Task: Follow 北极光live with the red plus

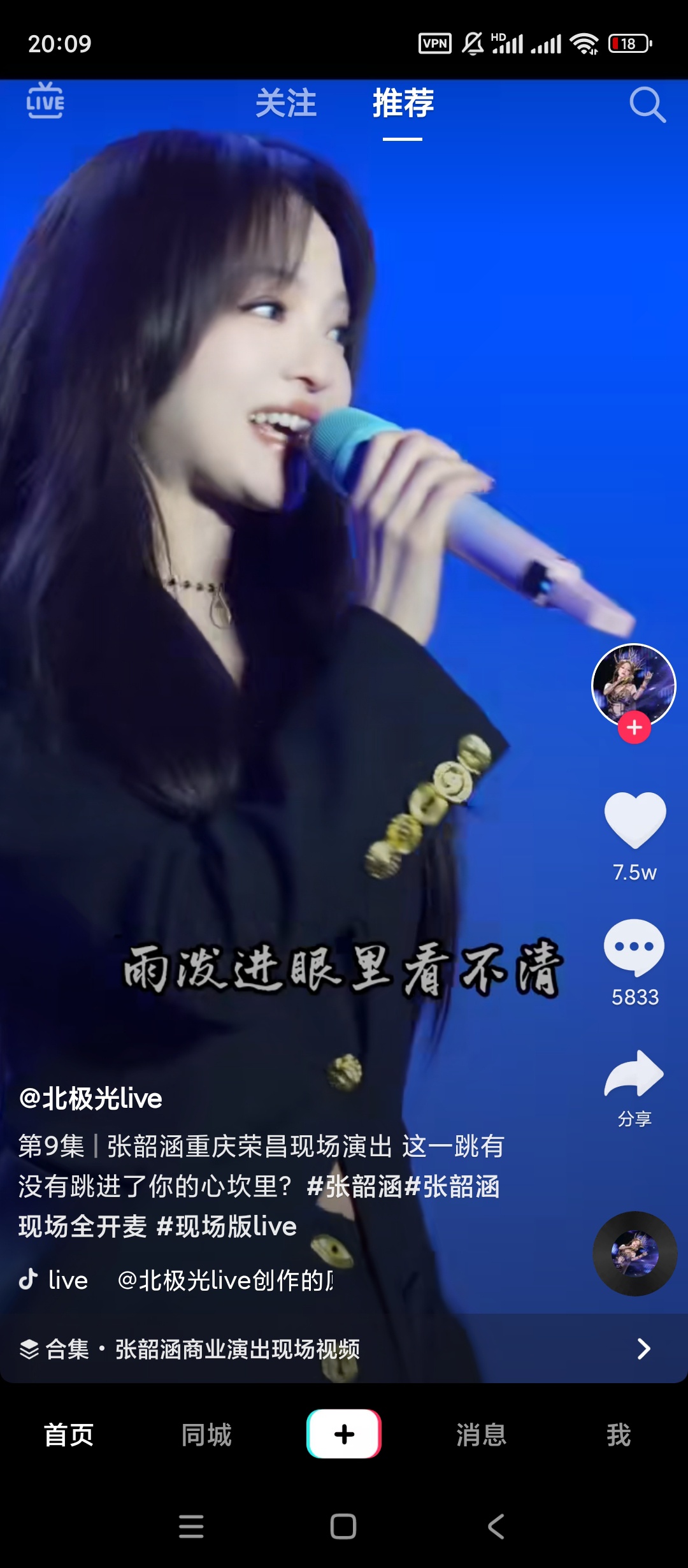Action: point(634,728)
